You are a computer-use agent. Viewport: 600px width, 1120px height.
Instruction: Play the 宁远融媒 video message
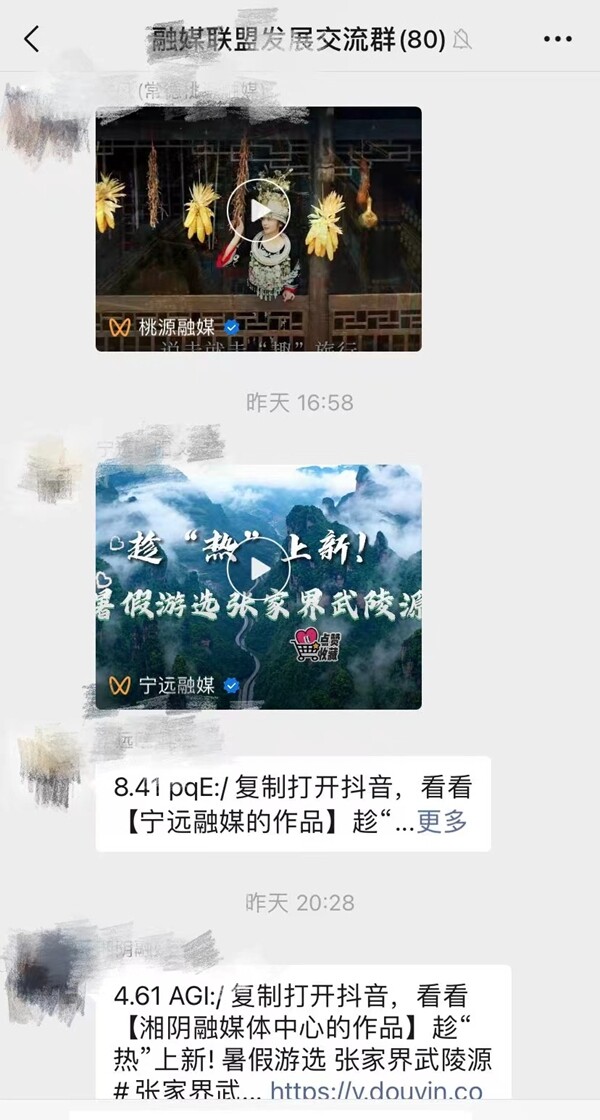tap(258, 570)
